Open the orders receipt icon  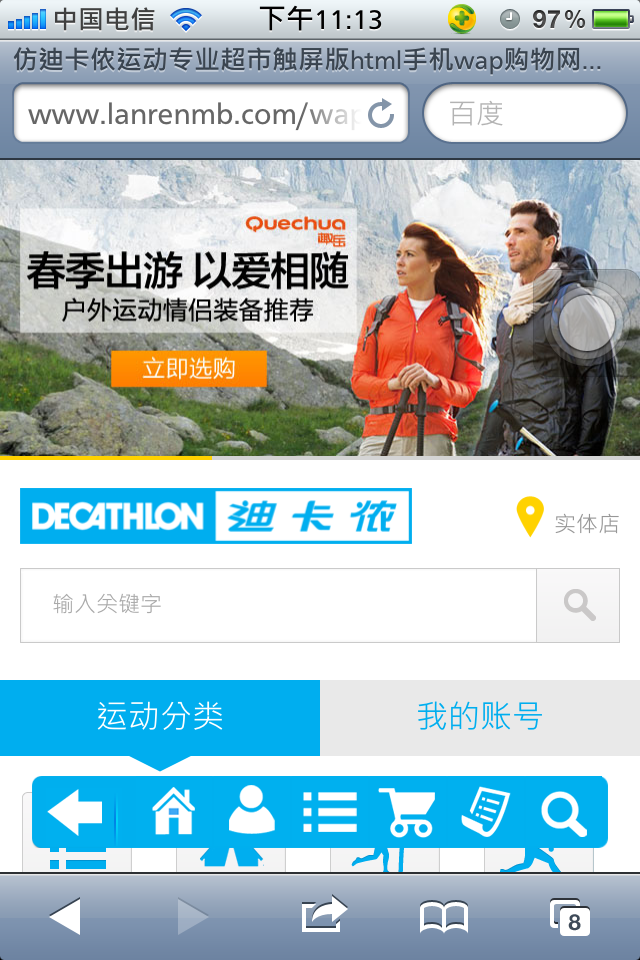[x=485, y=812]
